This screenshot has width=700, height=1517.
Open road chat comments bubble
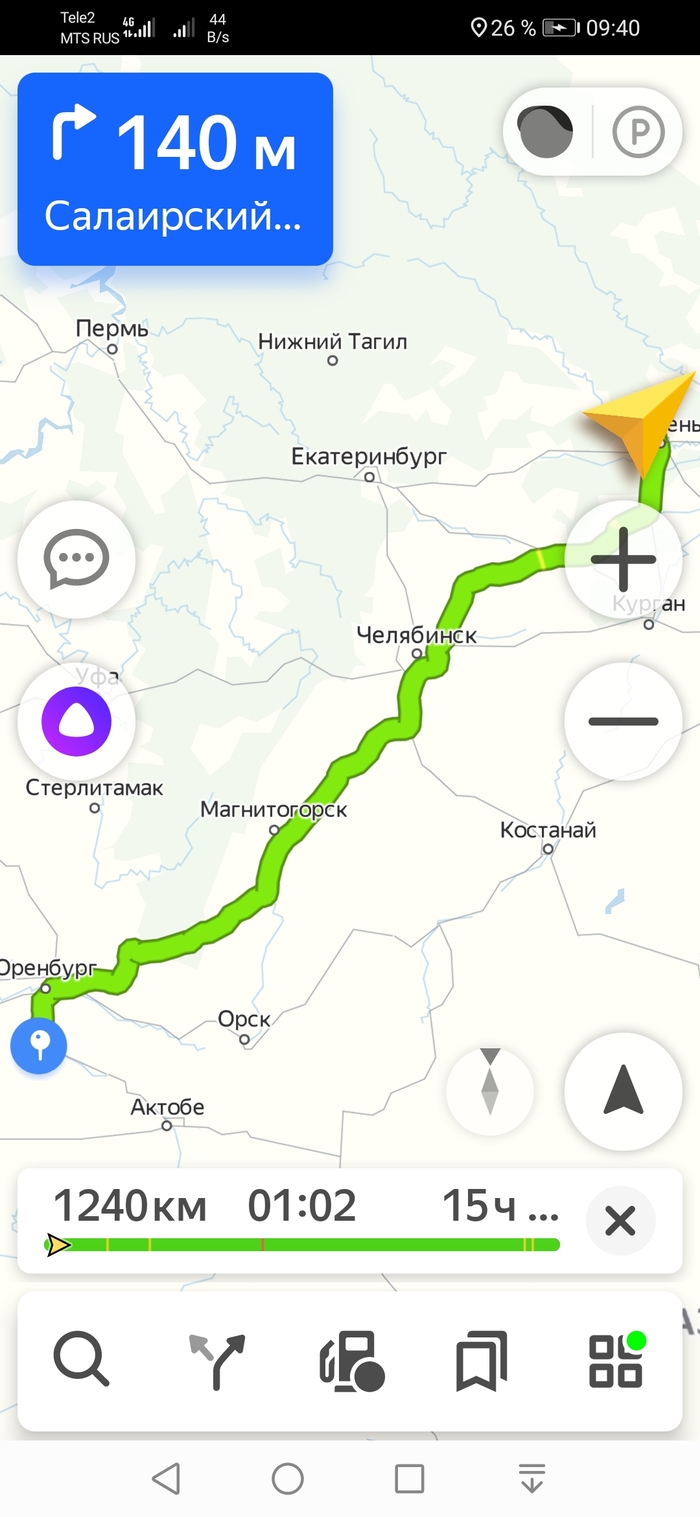(76, 560)
